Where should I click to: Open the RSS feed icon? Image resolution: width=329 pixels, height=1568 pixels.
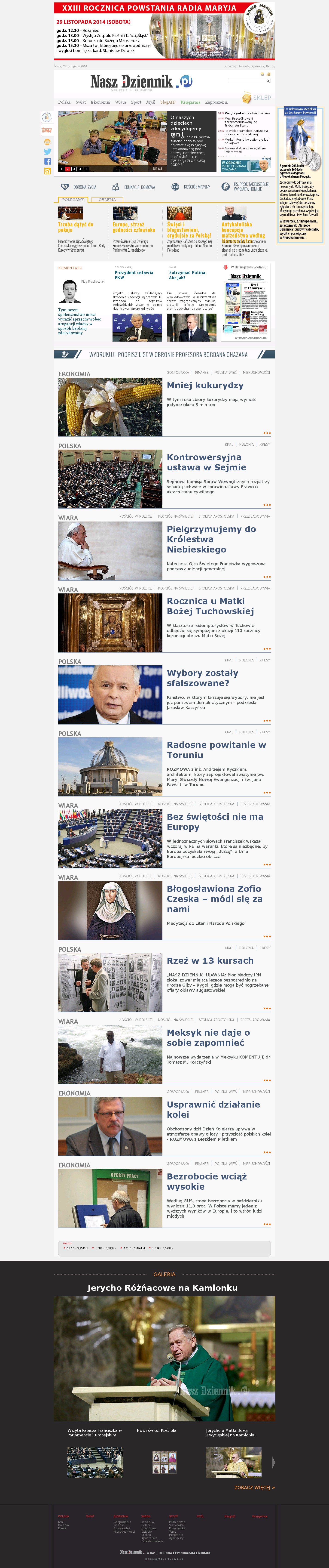tap(47, 172)
